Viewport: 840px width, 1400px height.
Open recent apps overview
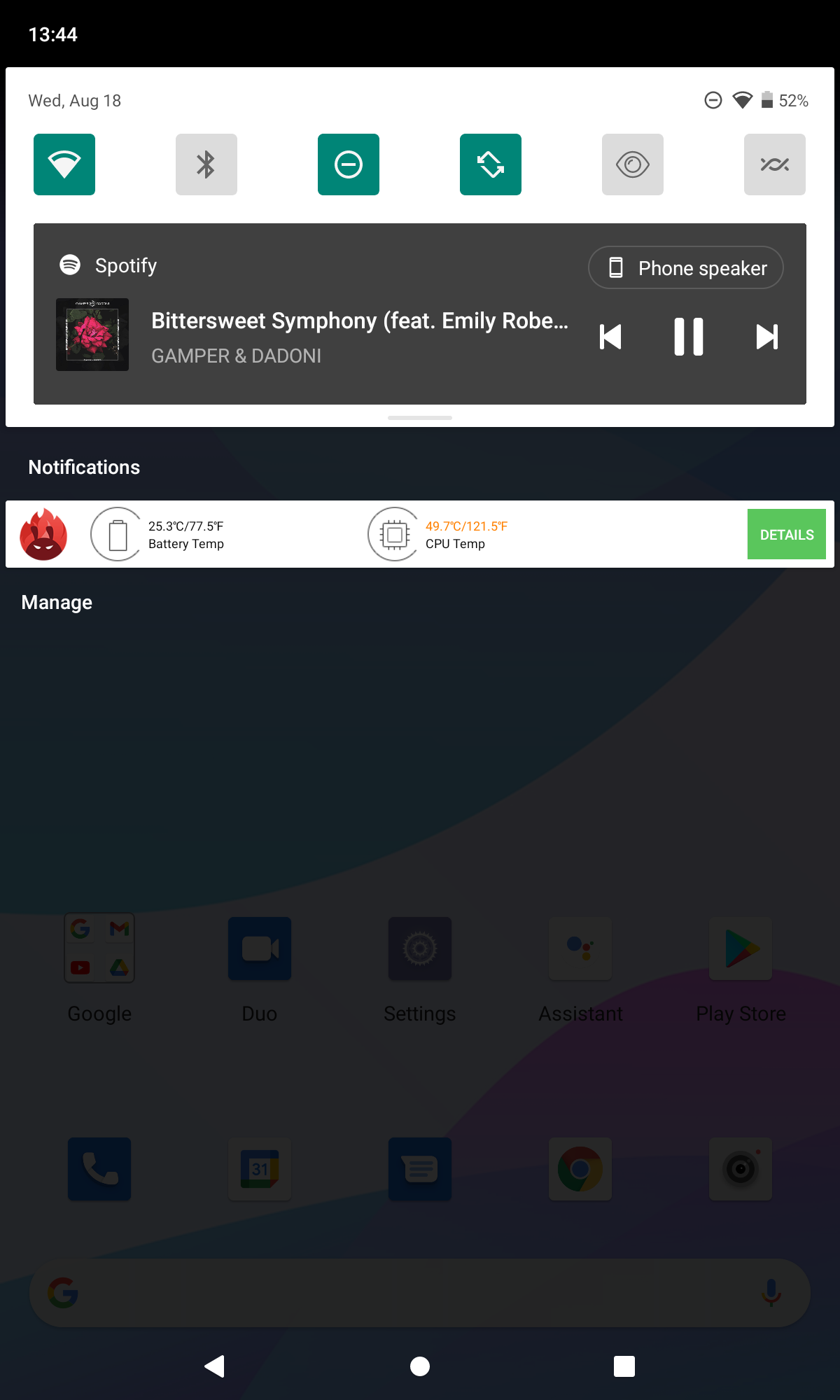pos(624,1366)
